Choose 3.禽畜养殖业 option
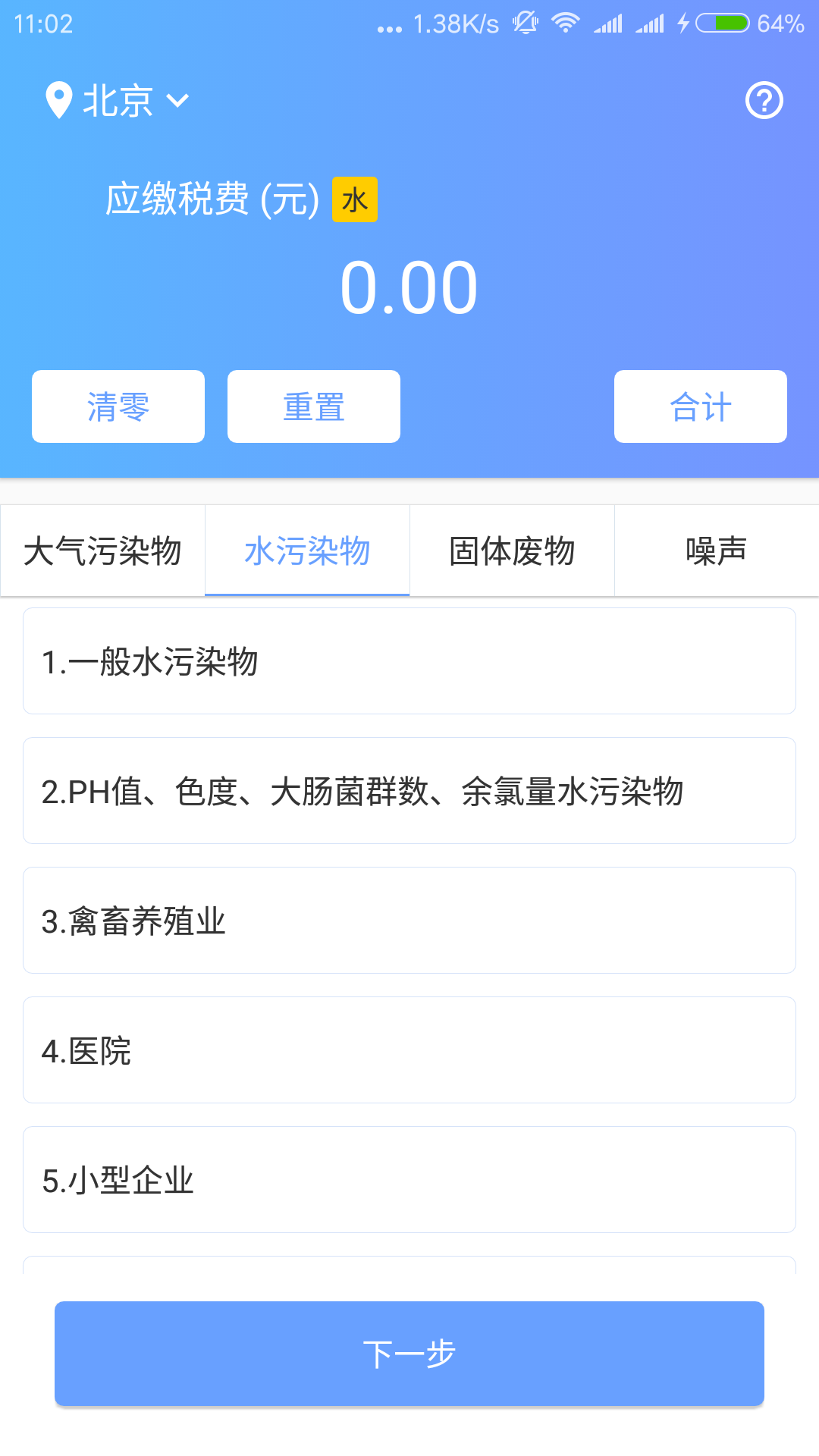Screen dimensions: 819x1456 click(409, 921)
